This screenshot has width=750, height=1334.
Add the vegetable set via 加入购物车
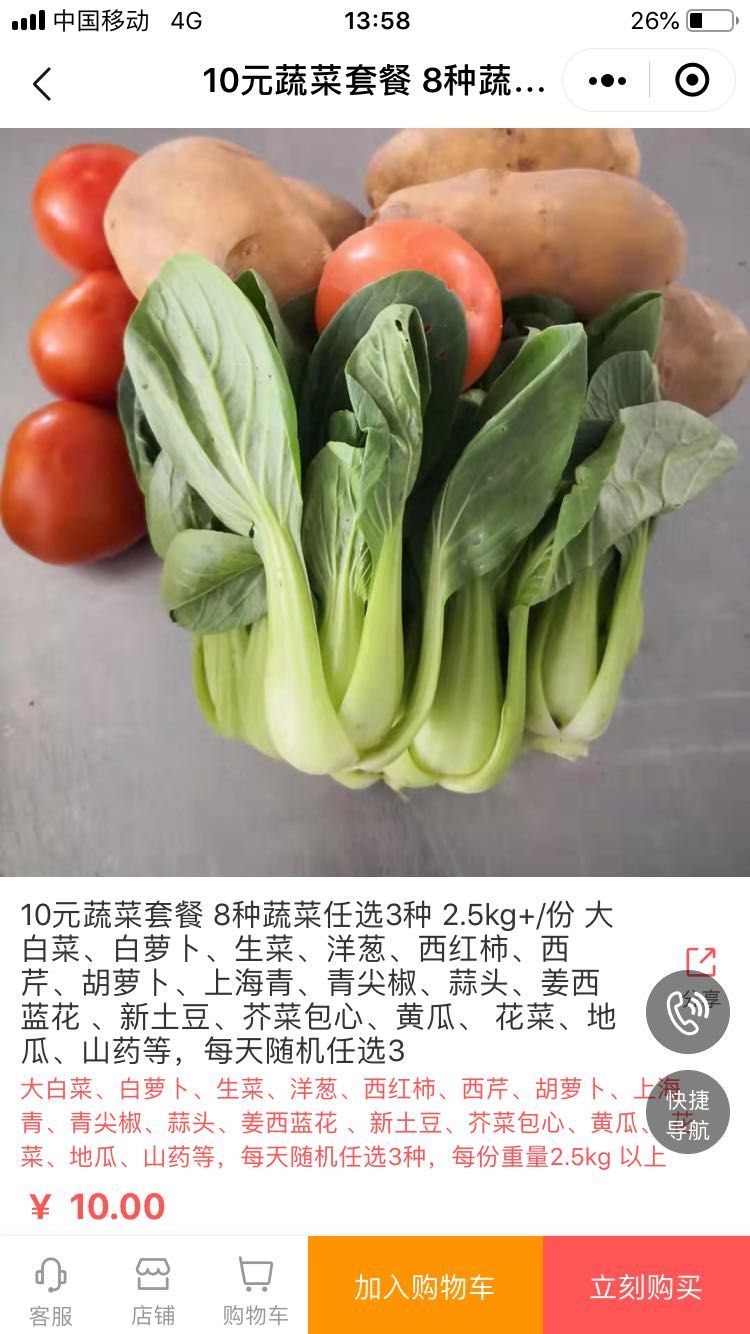tap(425, 1287)
